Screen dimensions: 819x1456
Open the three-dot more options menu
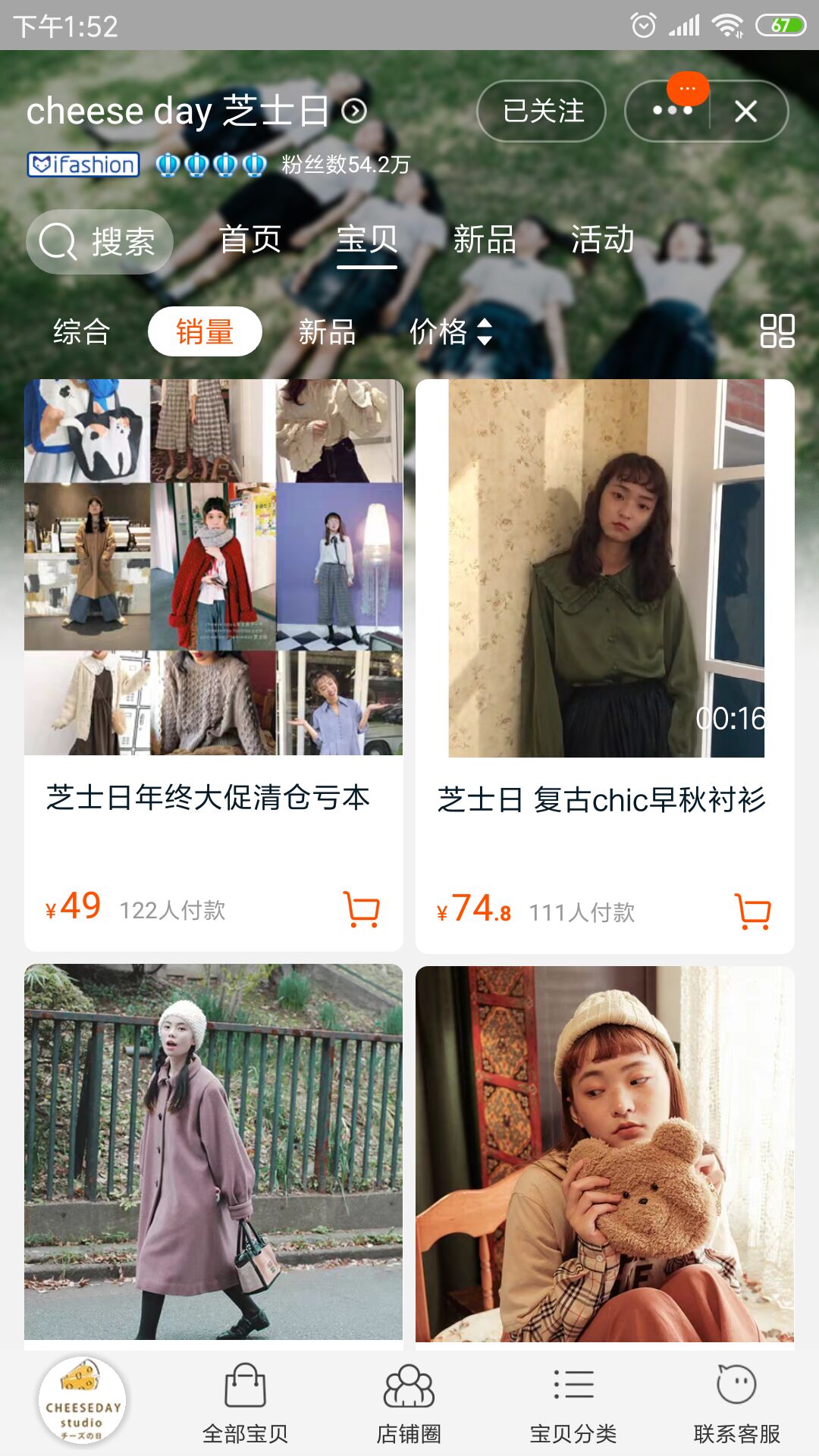671,111
